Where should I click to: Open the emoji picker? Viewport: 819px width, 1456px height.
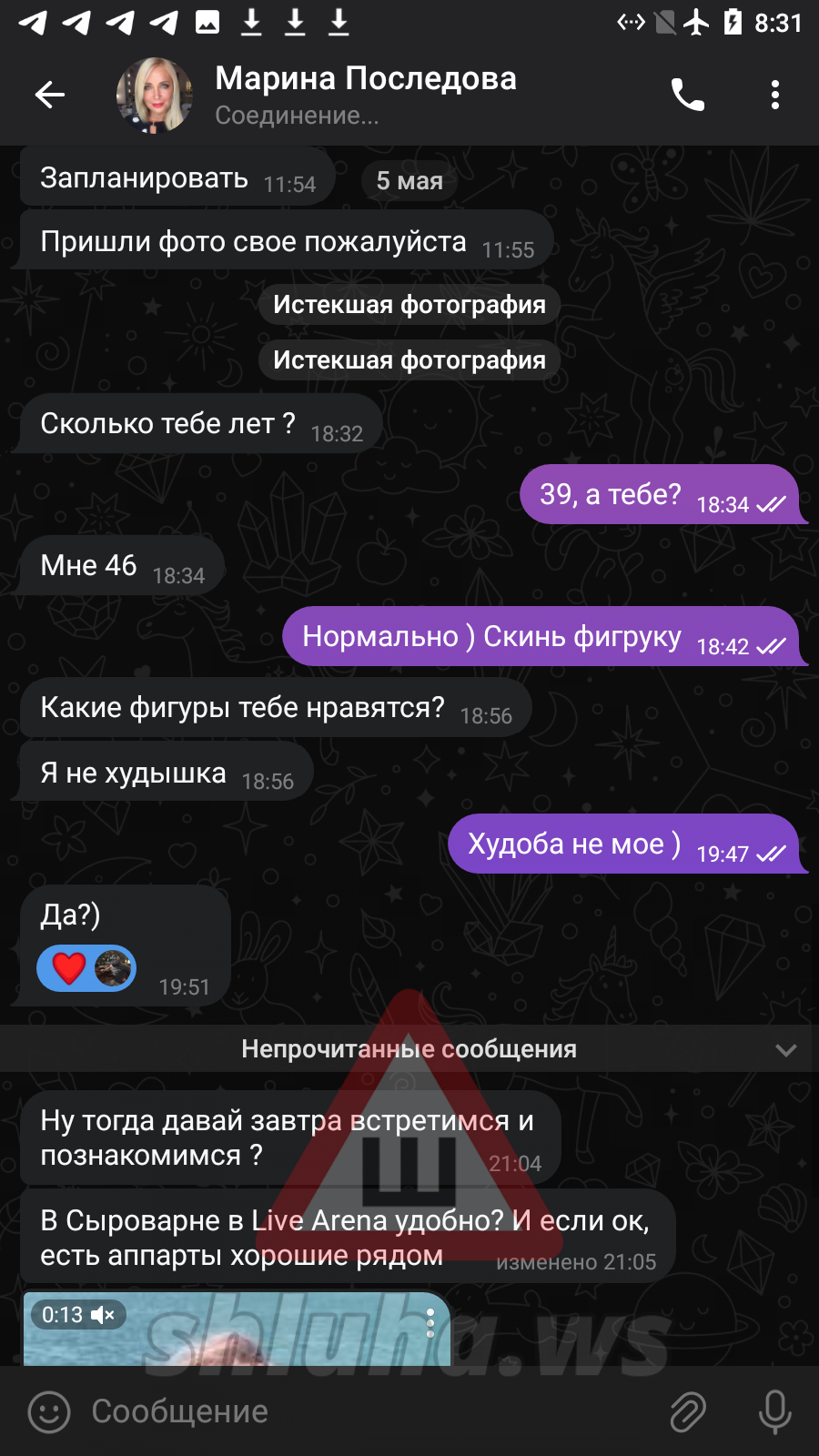pos(49,1412)
